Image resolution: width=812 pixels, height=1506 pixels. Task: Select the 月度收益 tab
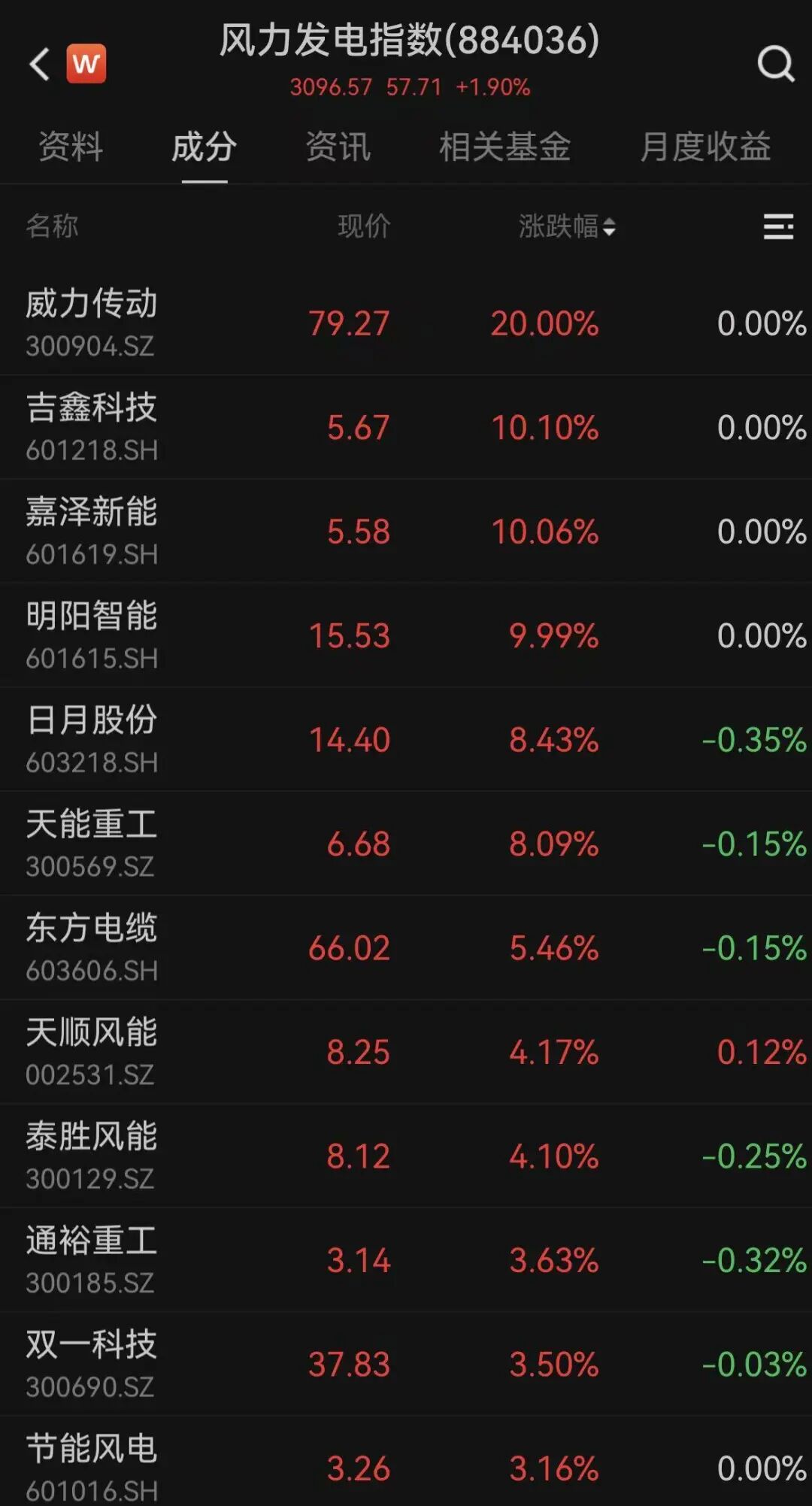705,146
